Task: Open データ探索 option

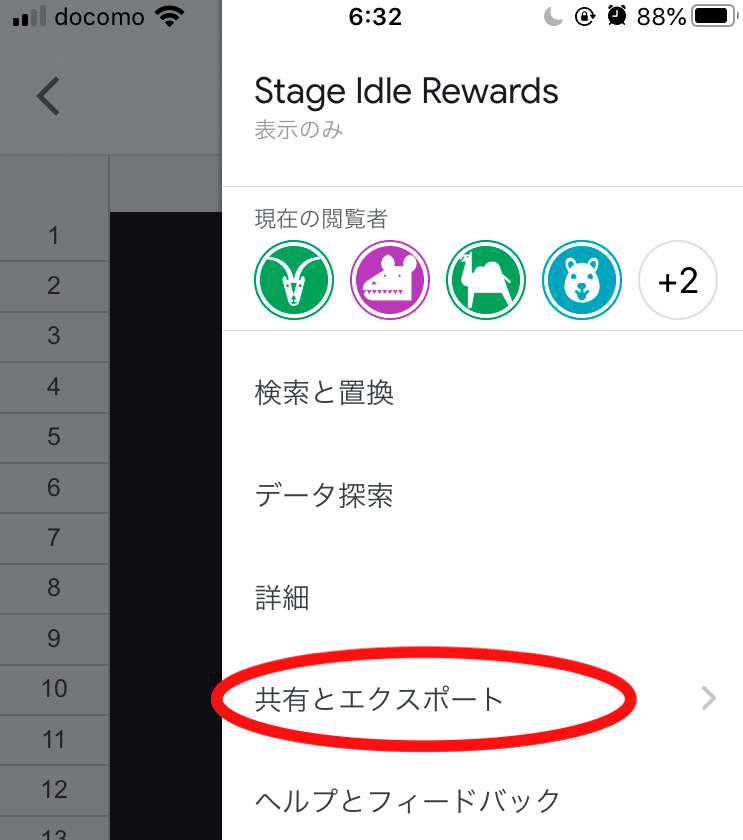Action: click(x=324, y=496)
